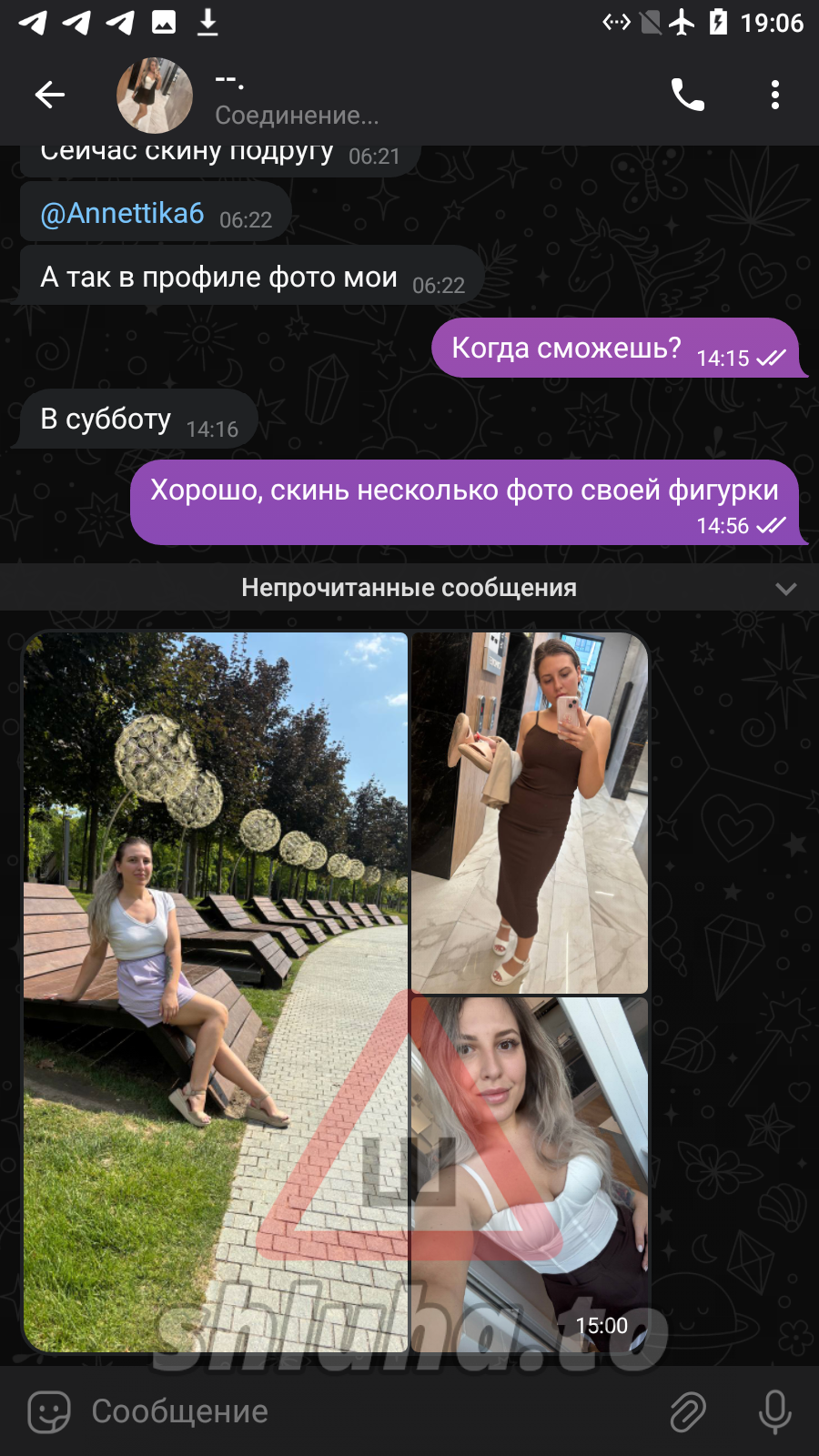Open the emoji and sticker panel
The image size is (819, 1456).
(x=49, y=1411)
